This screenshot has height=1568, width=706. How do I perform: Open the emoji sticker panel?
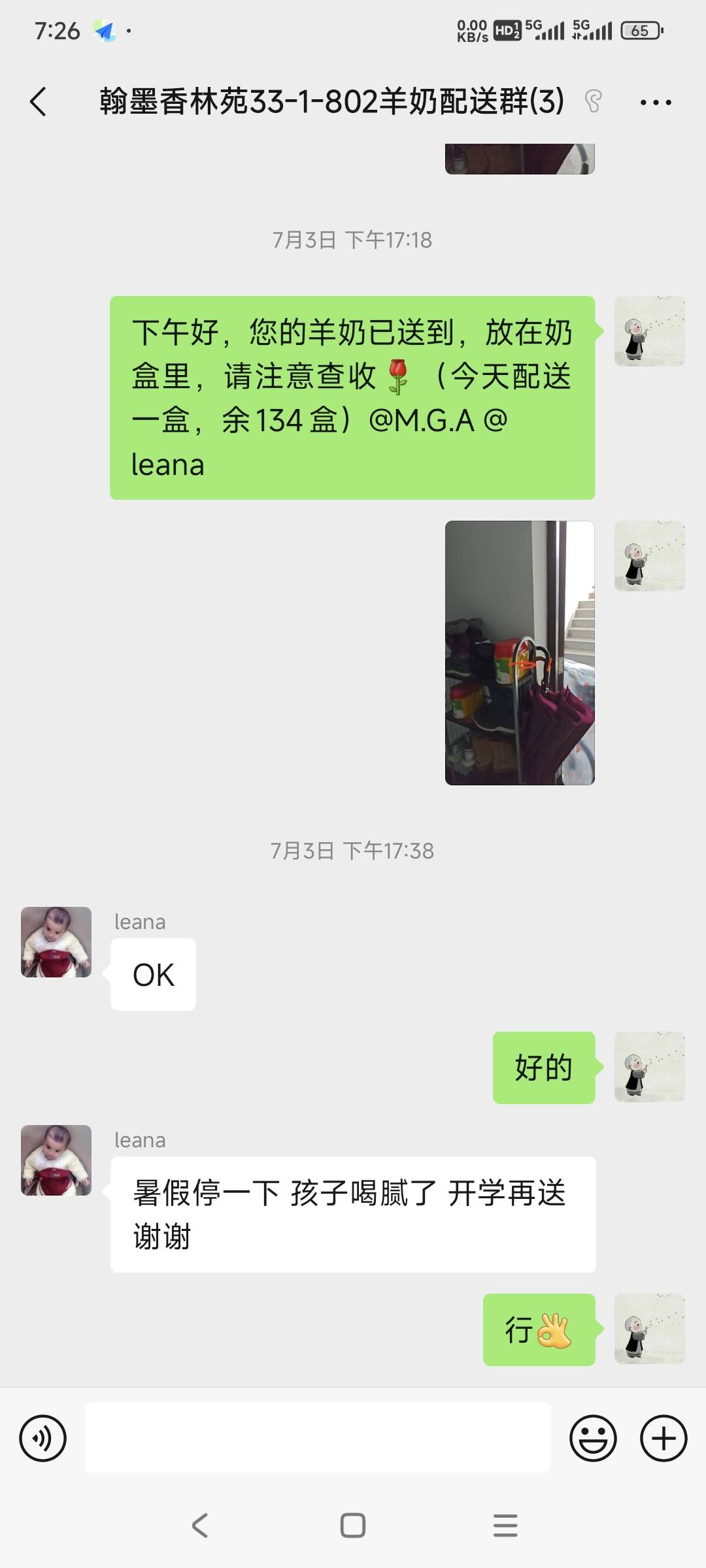click(x=593, y=1438)
